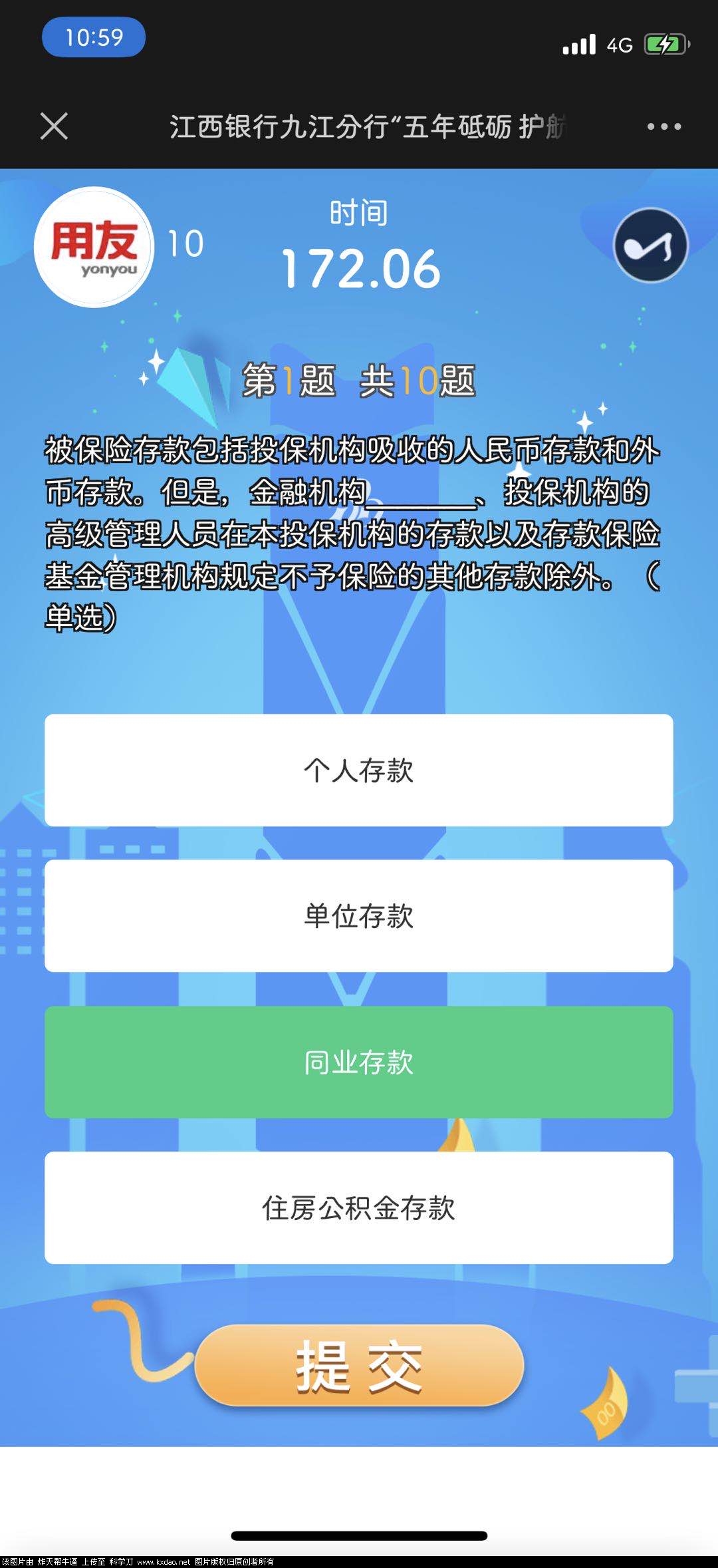Close the quiz page with X
The height and width of the screenshot is (1568, 718).
pyautogui.click(x=54, y=126)
